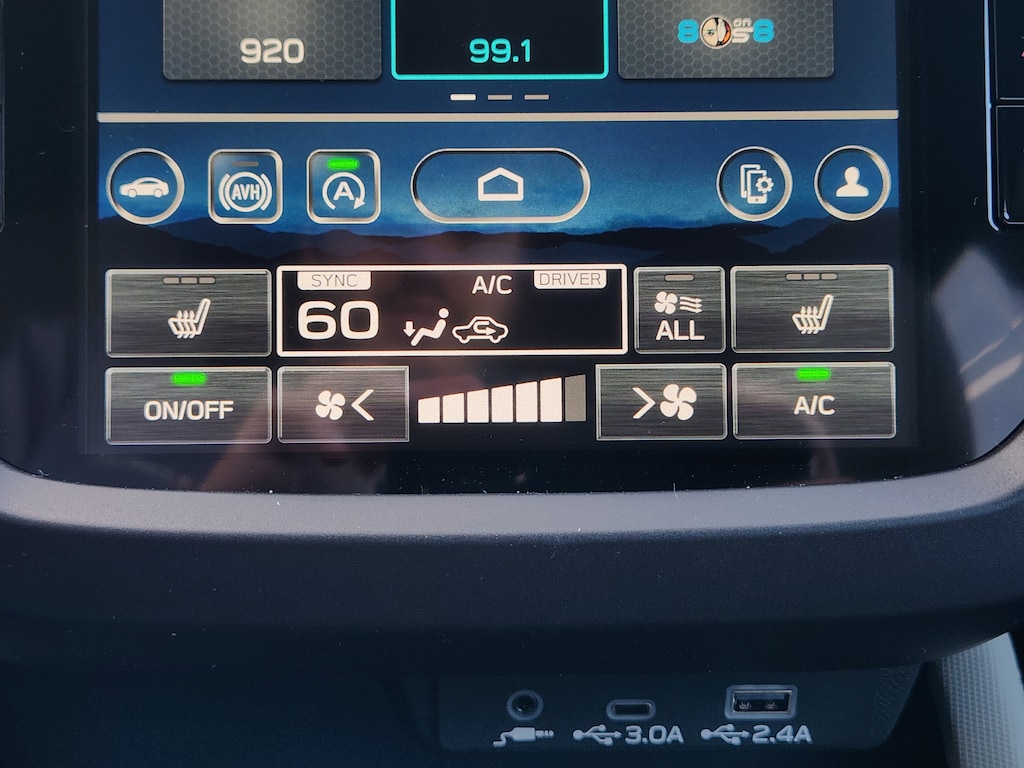Select the 99.1 radio preset
The height and width of the screenshot is (768, 1024).
500,38
